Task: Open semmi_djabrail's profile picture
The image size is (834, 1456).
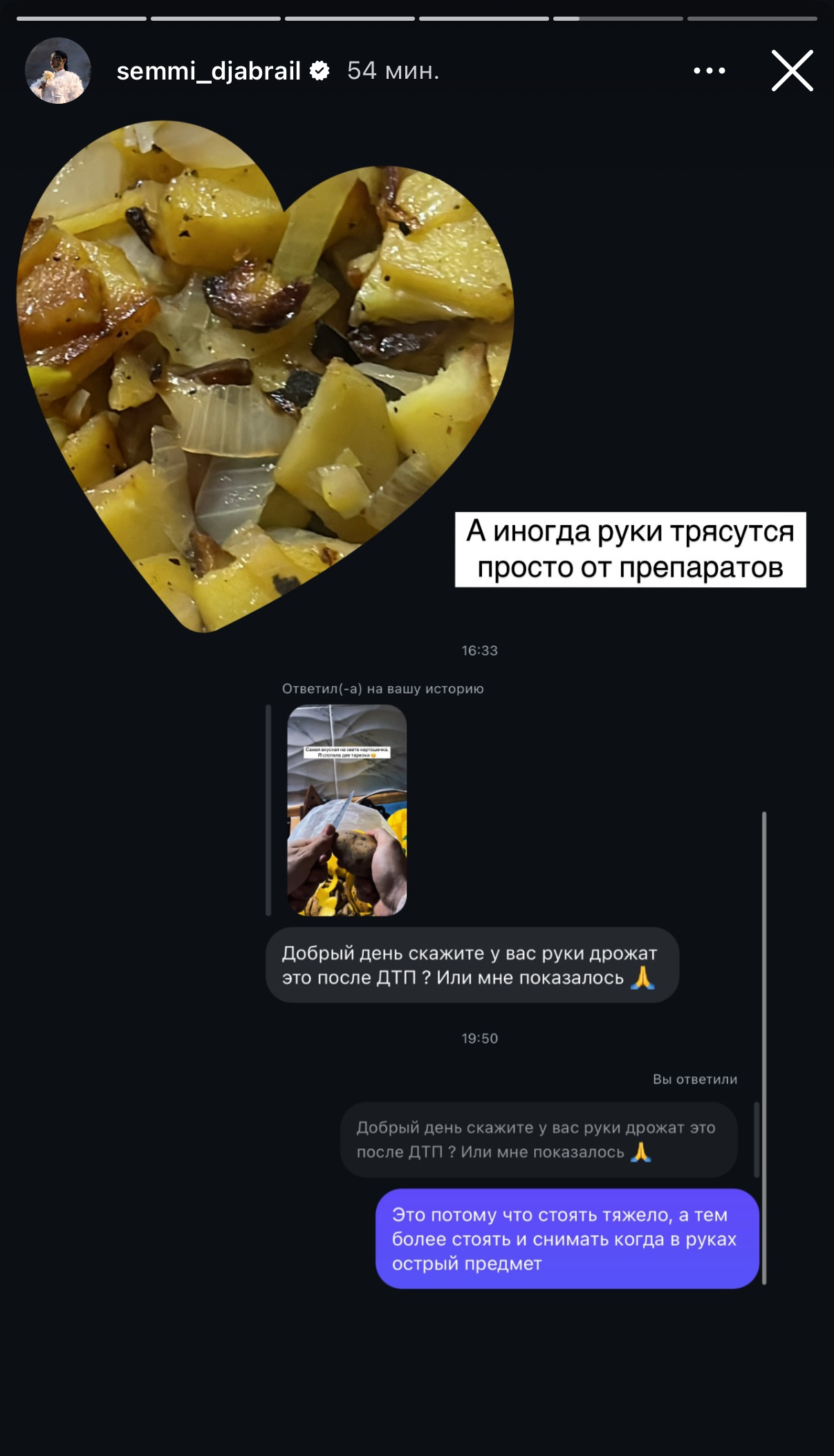Action: 58,71
